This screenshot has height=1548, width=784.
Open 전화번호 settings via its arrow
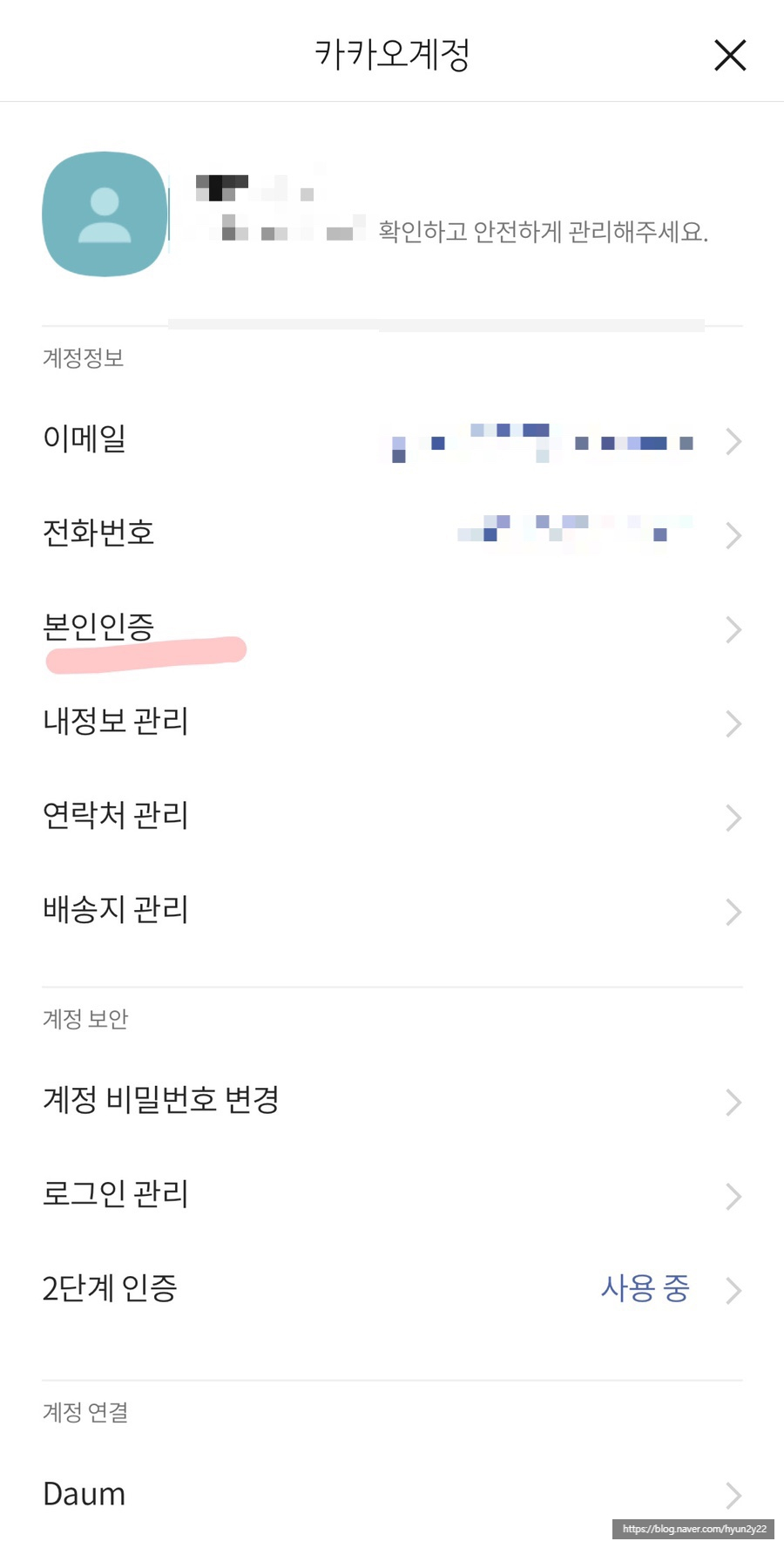click(x=733, y=535)
